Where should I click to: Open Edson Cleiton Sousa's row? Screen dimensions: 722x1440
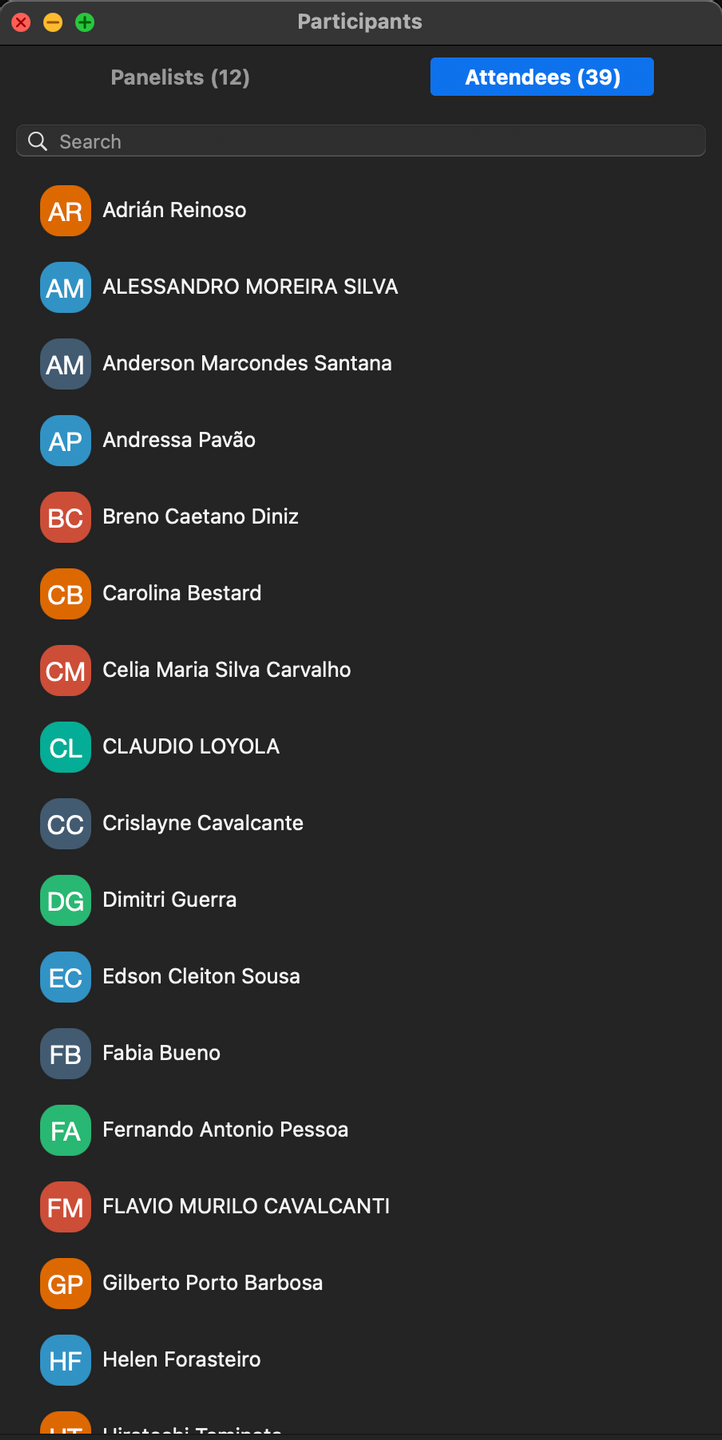[201, 977]
